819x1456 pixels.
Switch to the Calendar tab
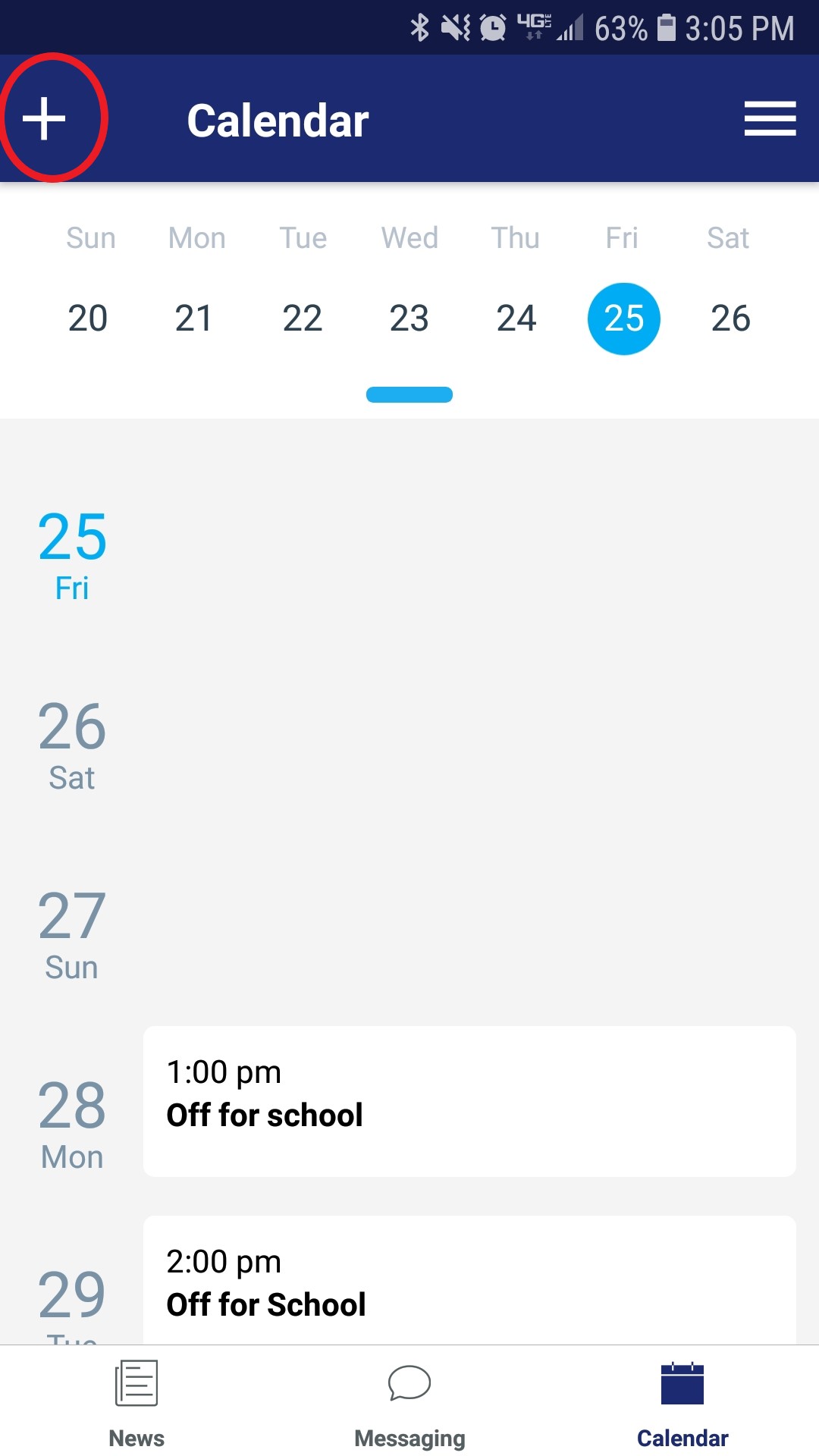tap(682, 1403)
